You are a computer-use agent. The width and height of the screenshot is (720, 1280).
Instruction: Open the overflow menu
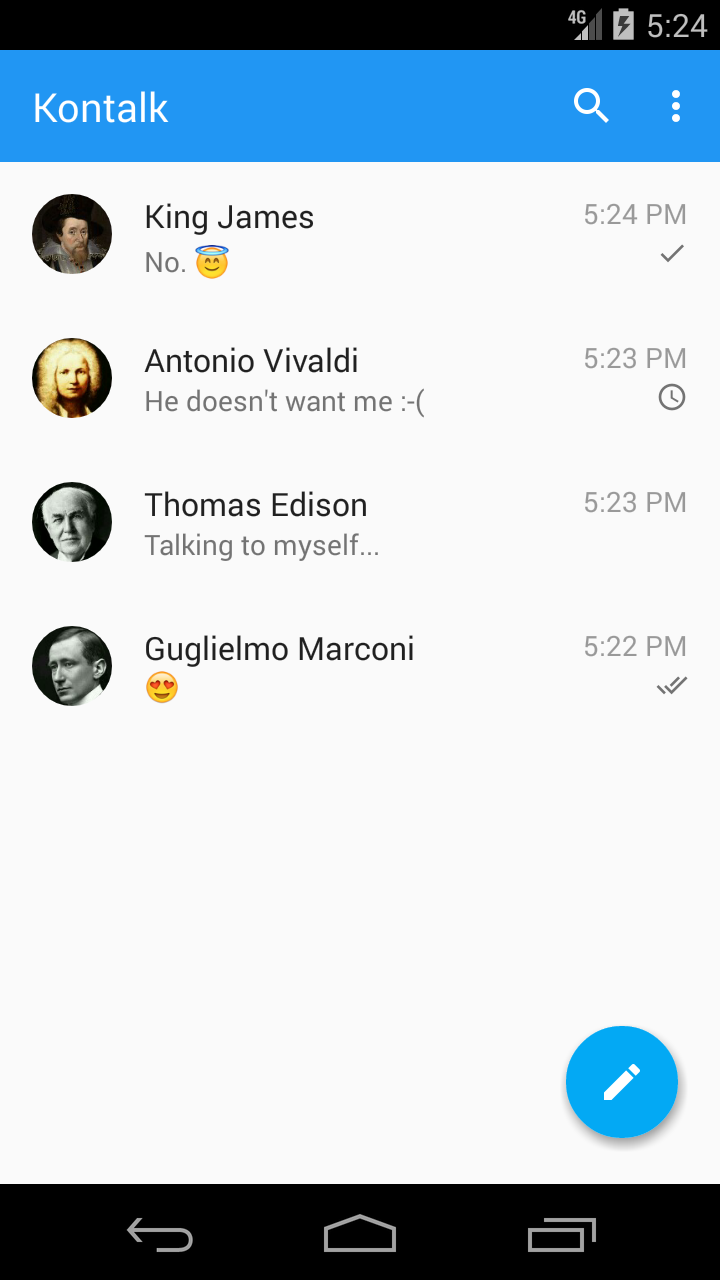tap(676, 106)
